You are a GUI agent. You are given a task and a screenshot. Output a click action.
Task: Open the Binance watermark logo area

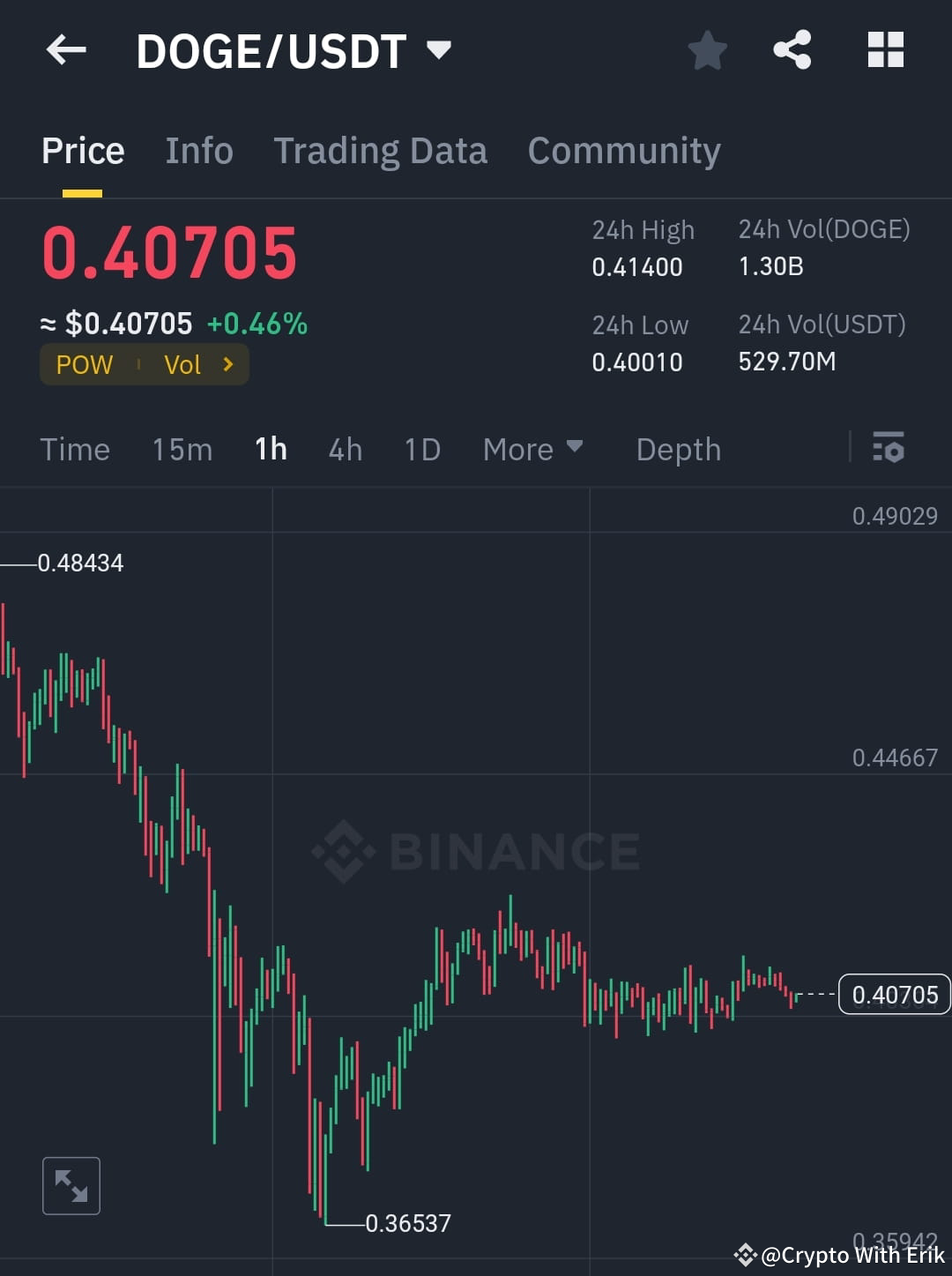tap(476, 849)
